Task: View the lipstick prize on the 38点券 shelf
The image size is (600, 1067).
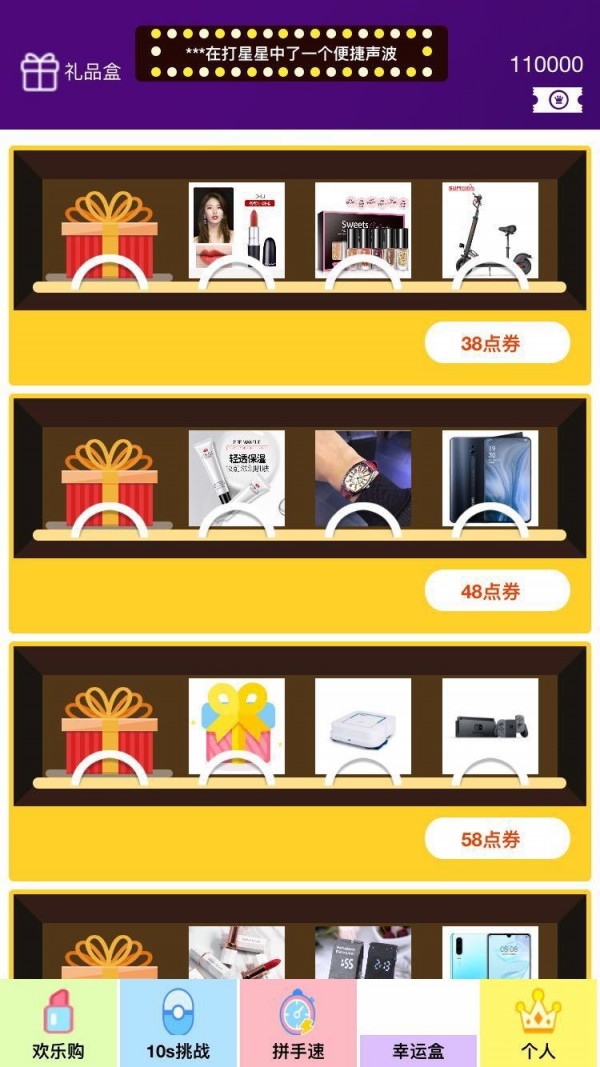Action: click(x=237, y=230)
